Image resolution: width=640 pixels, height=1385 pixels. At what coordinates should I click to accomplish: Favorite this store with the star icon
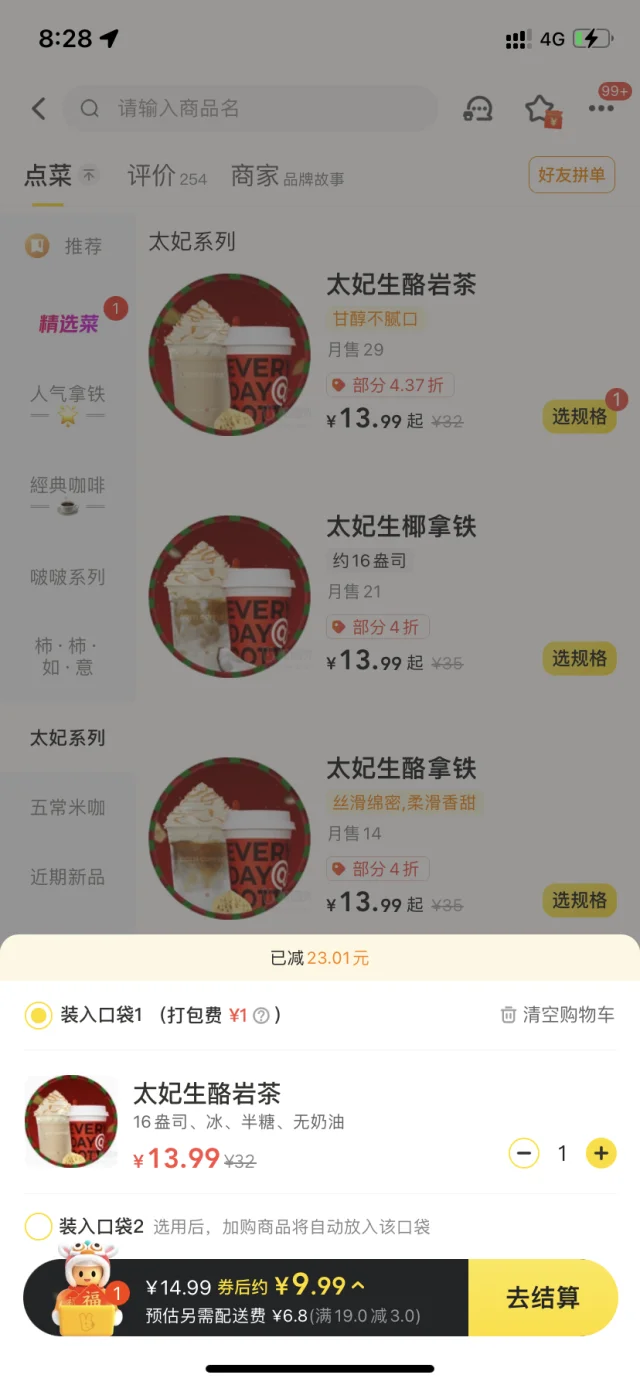click(540, 109)
